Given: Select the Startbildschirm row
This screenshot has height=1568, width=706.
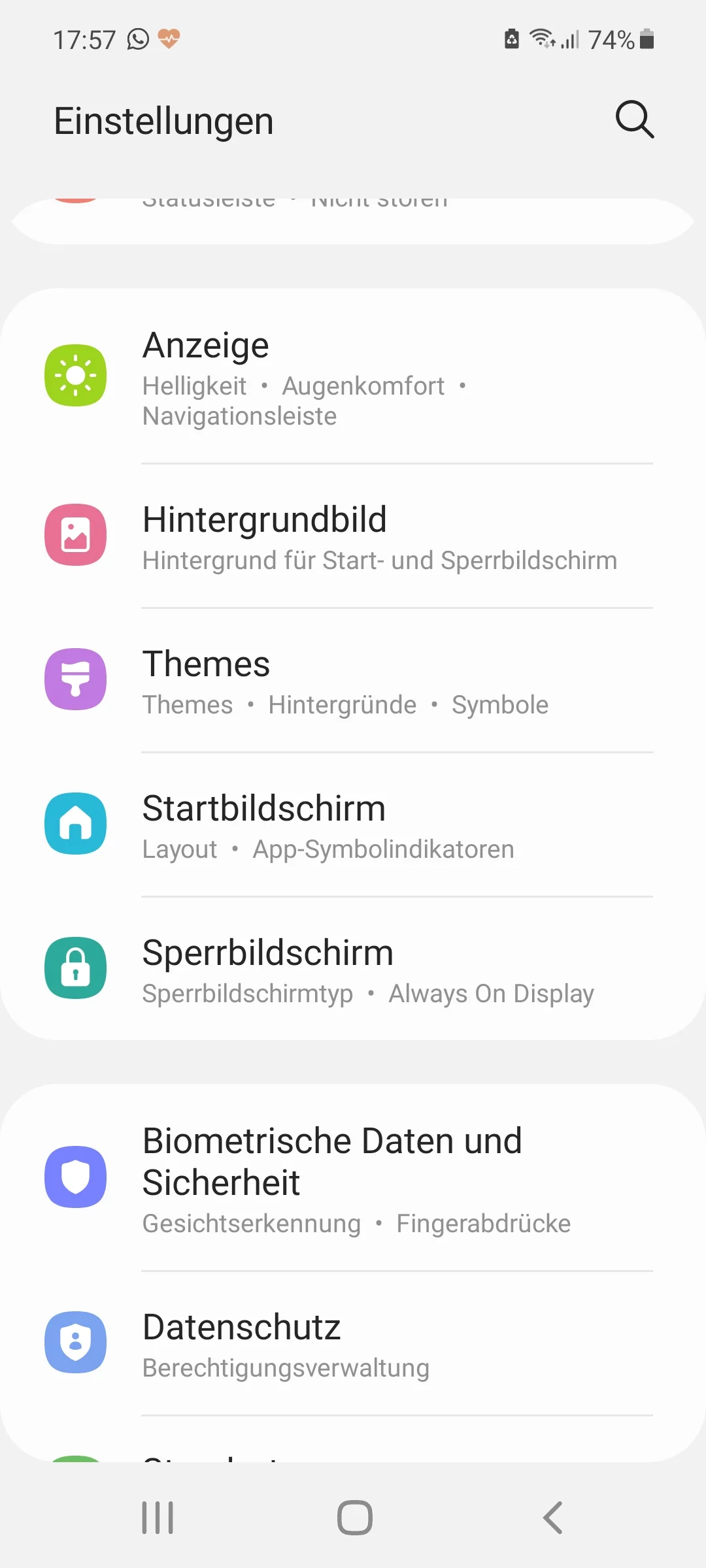Looking at the screenshot, I should pyautogui.click(x=353, y=825).
